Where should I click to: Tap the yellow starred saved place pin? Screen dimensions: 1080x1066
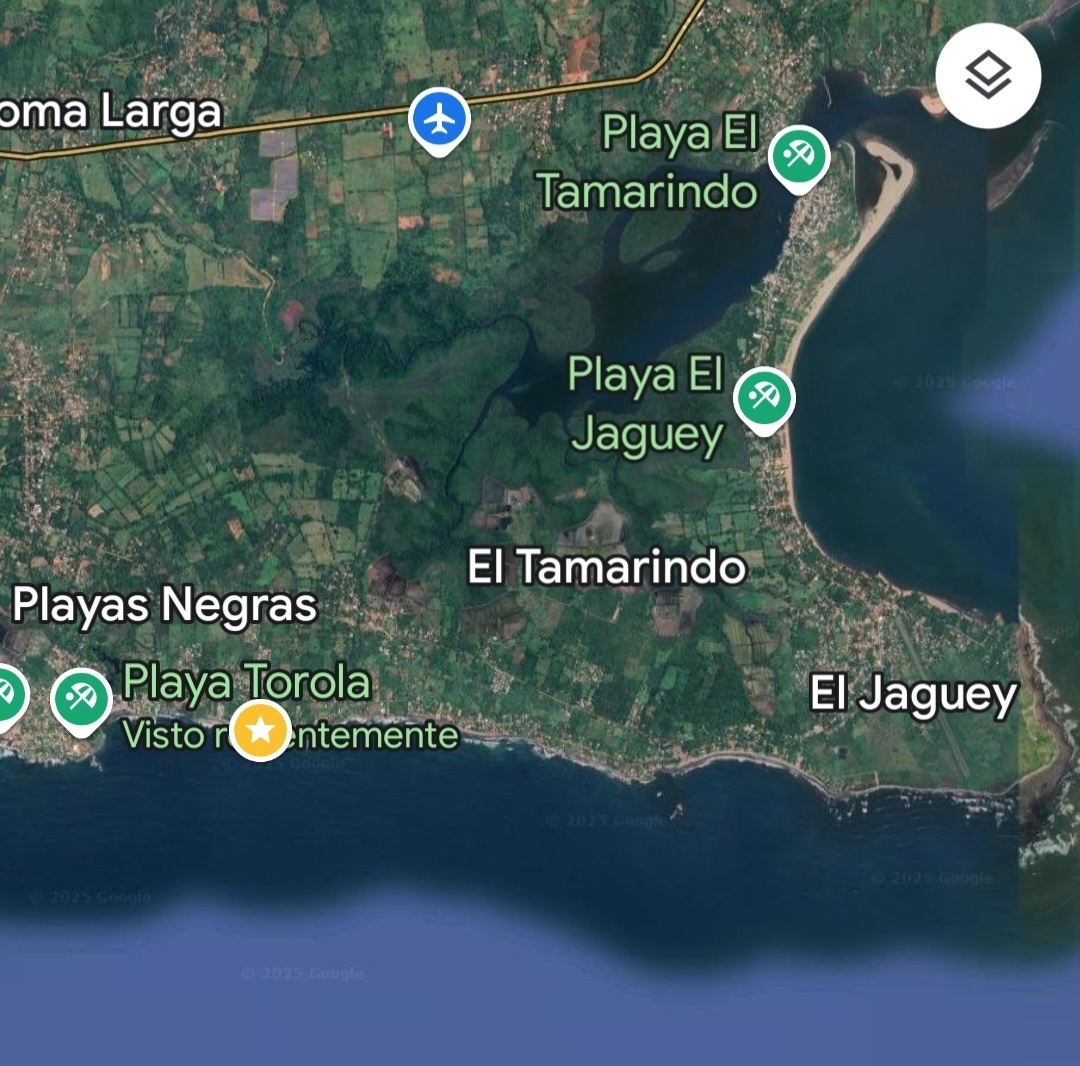click(260, 730)
